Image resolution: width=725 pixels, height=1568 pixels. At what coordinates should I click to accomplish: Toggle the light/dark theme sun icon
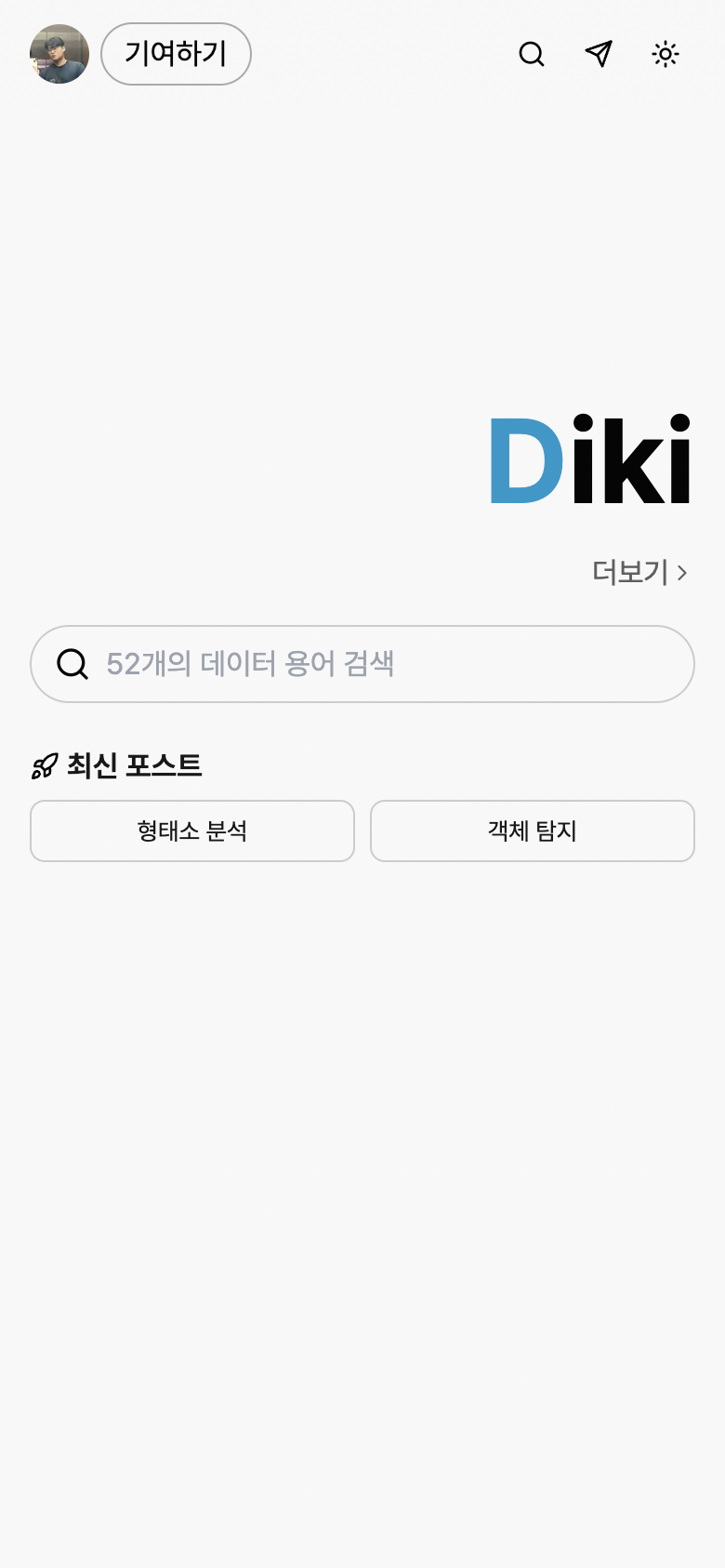point(666,54)
